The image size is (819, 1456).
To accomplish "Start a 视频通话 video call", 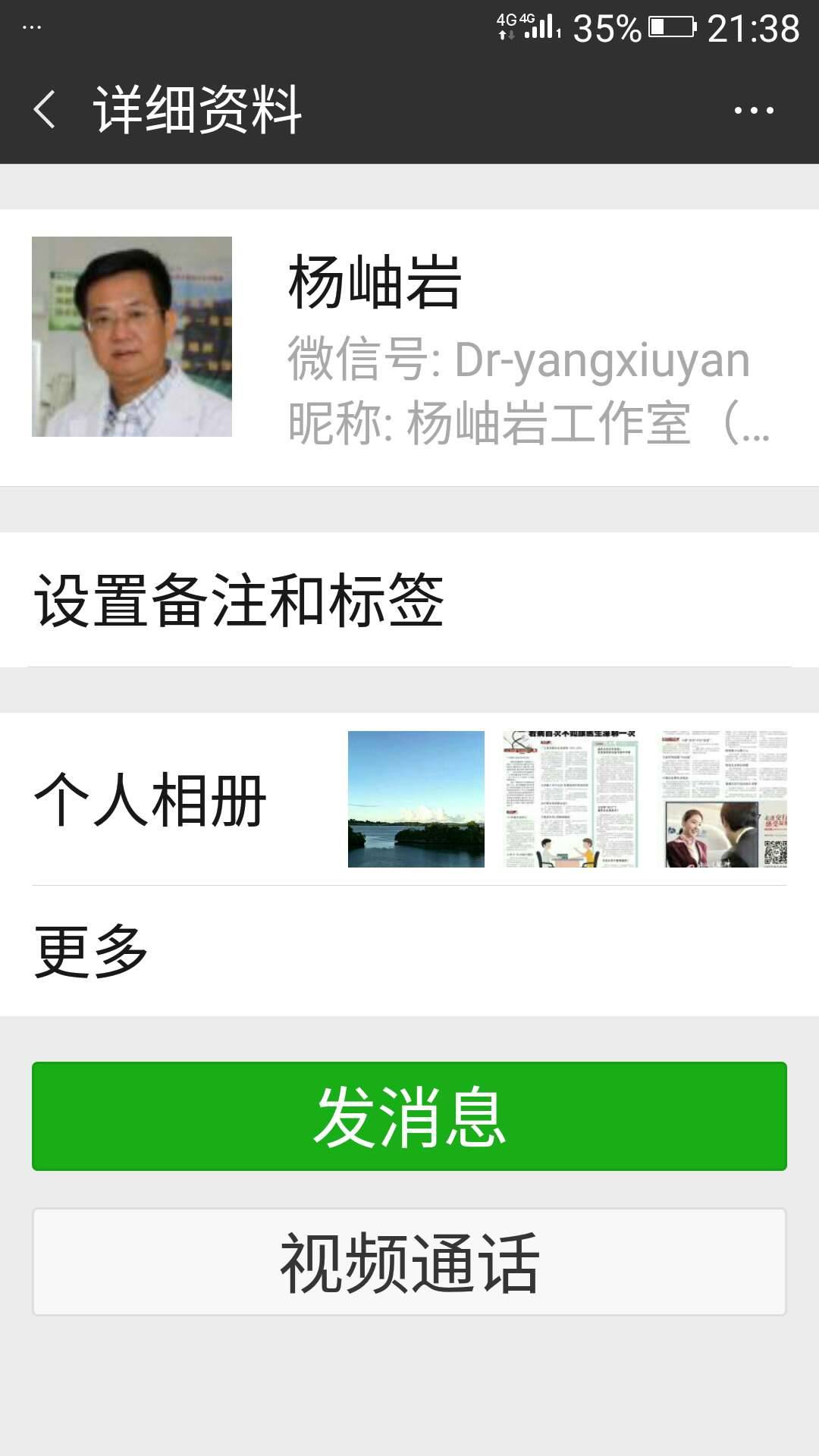I will tap(409, 1262).
